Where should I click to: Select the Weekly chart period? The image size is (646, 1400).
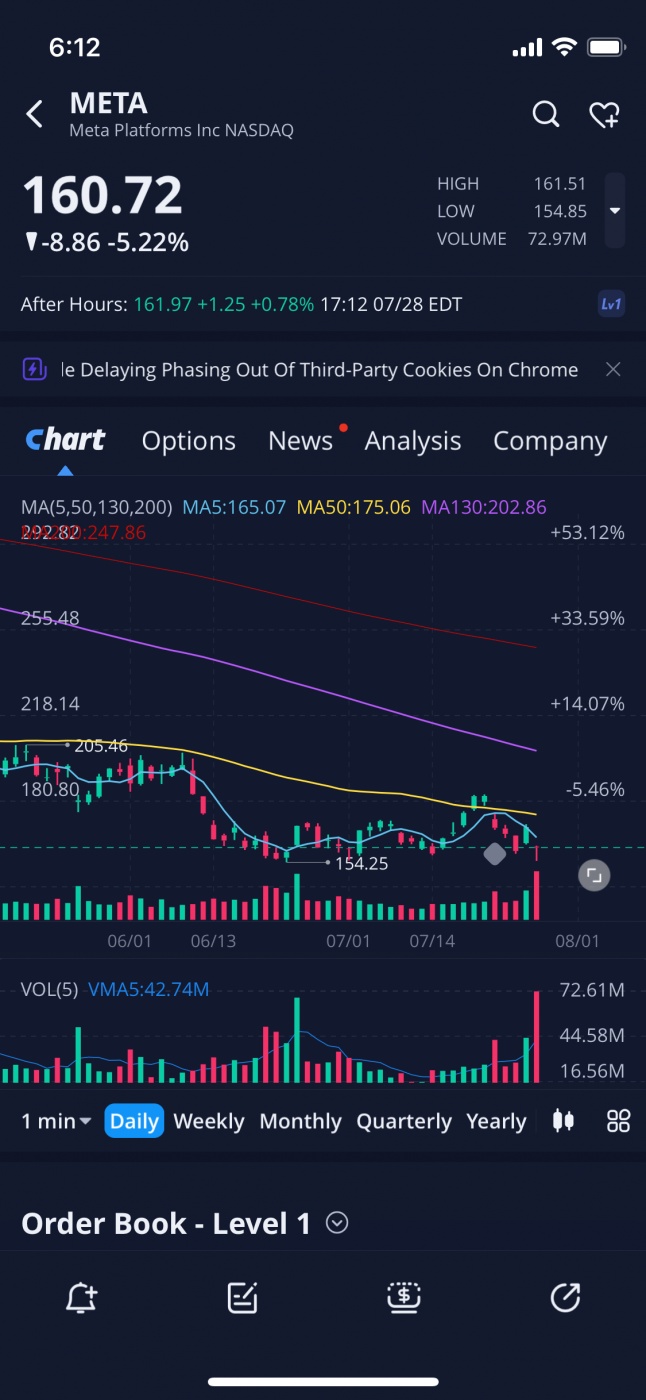[x=209, y=1121]
